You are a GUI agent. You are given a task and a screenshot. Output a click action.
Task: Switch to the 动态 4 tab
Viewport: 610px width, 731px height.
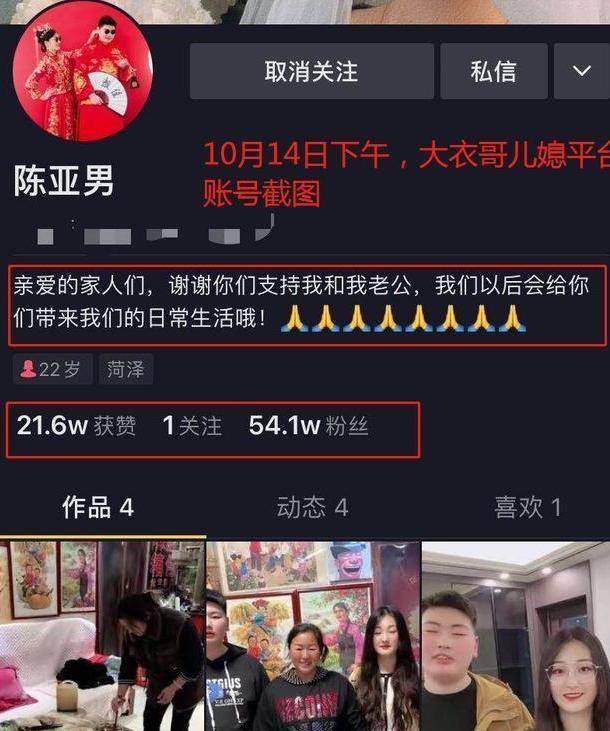[312, 507]
